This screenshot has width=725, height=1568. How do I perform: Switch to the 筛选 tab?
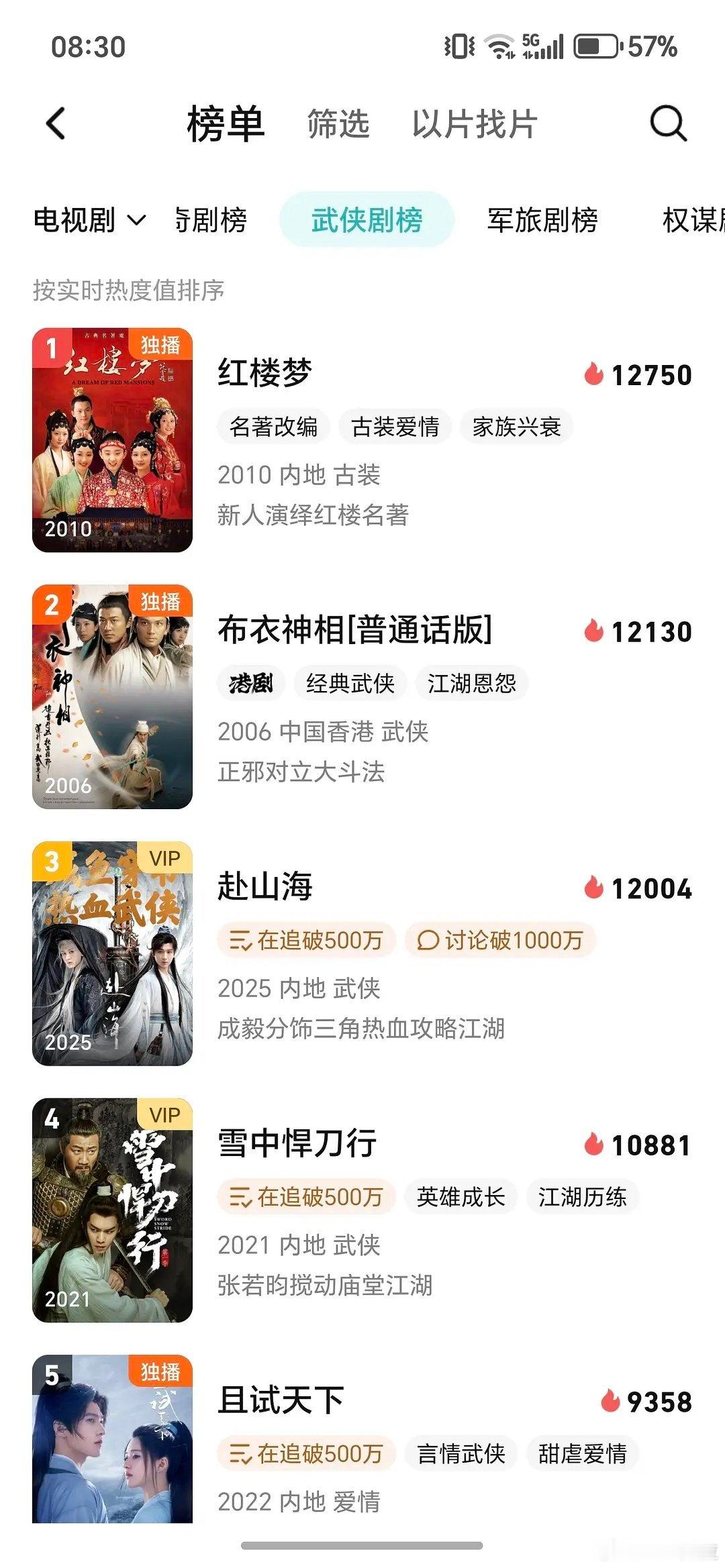pos(338,124)
